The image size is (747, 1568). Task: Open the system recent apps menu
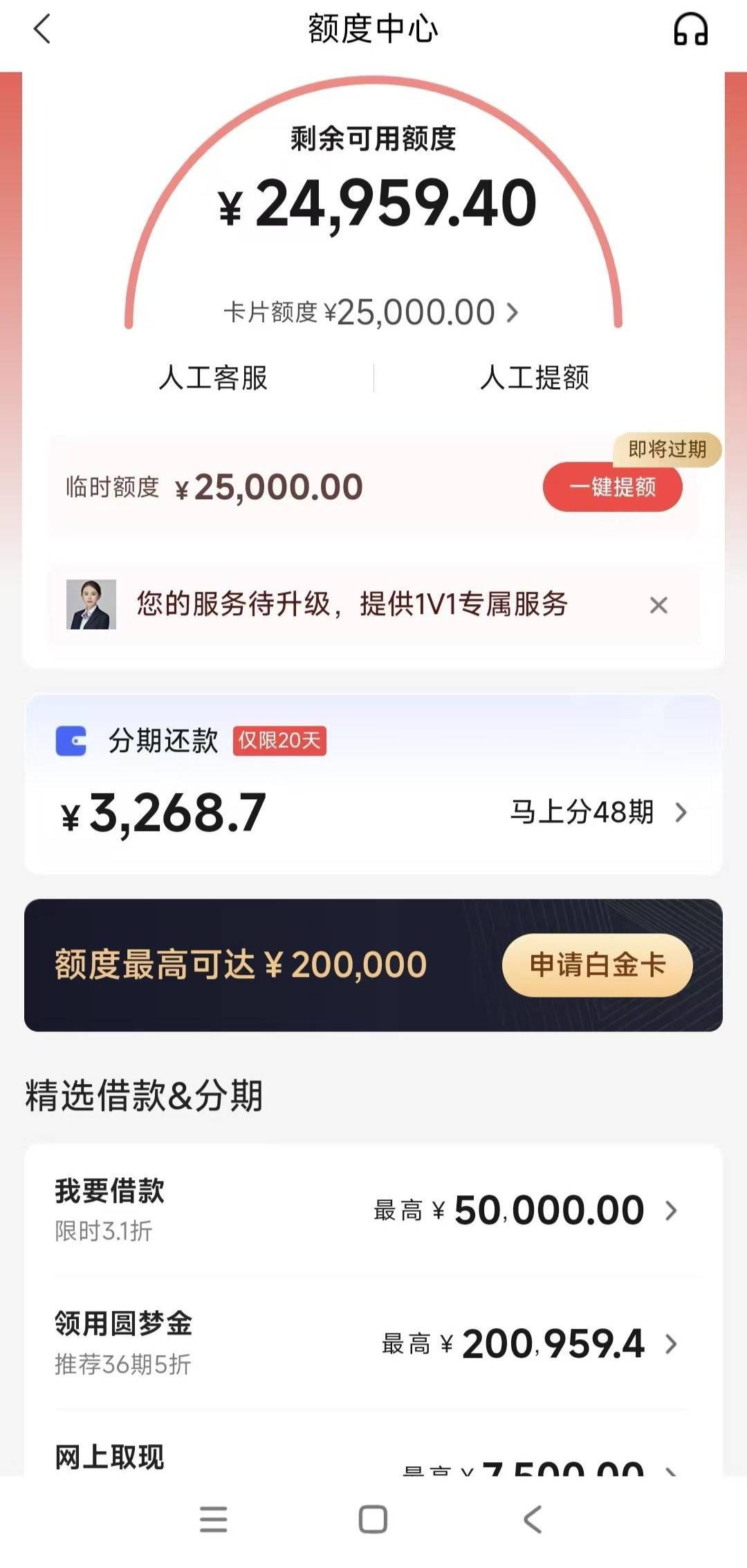tap(213, 1520)
